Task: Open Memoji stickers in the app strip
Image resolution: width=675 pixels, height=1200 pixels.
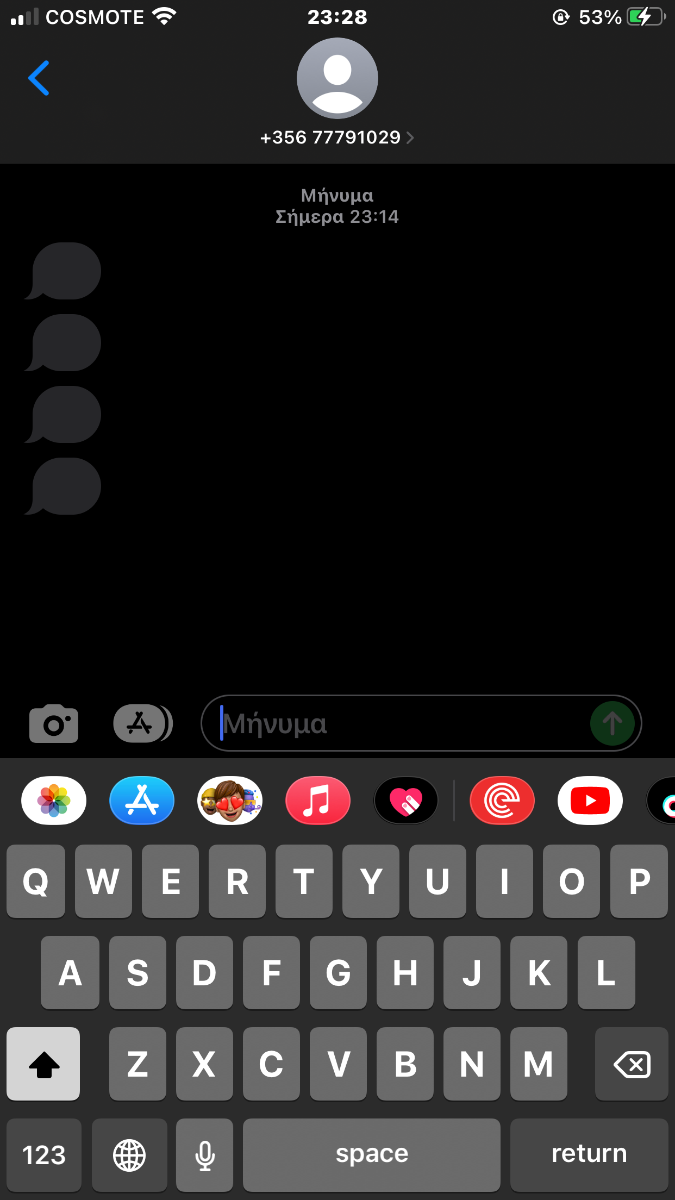Action: coord(230,800)
